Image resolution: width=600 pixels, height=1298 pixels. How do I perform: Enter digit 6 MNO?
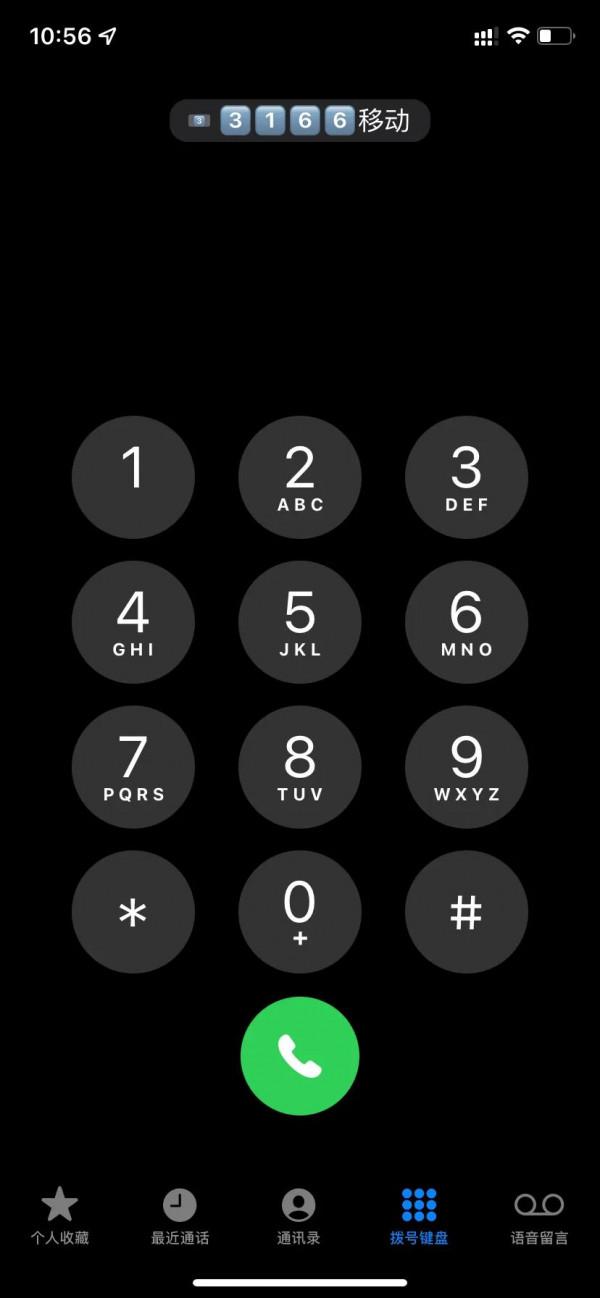[466, 622]
